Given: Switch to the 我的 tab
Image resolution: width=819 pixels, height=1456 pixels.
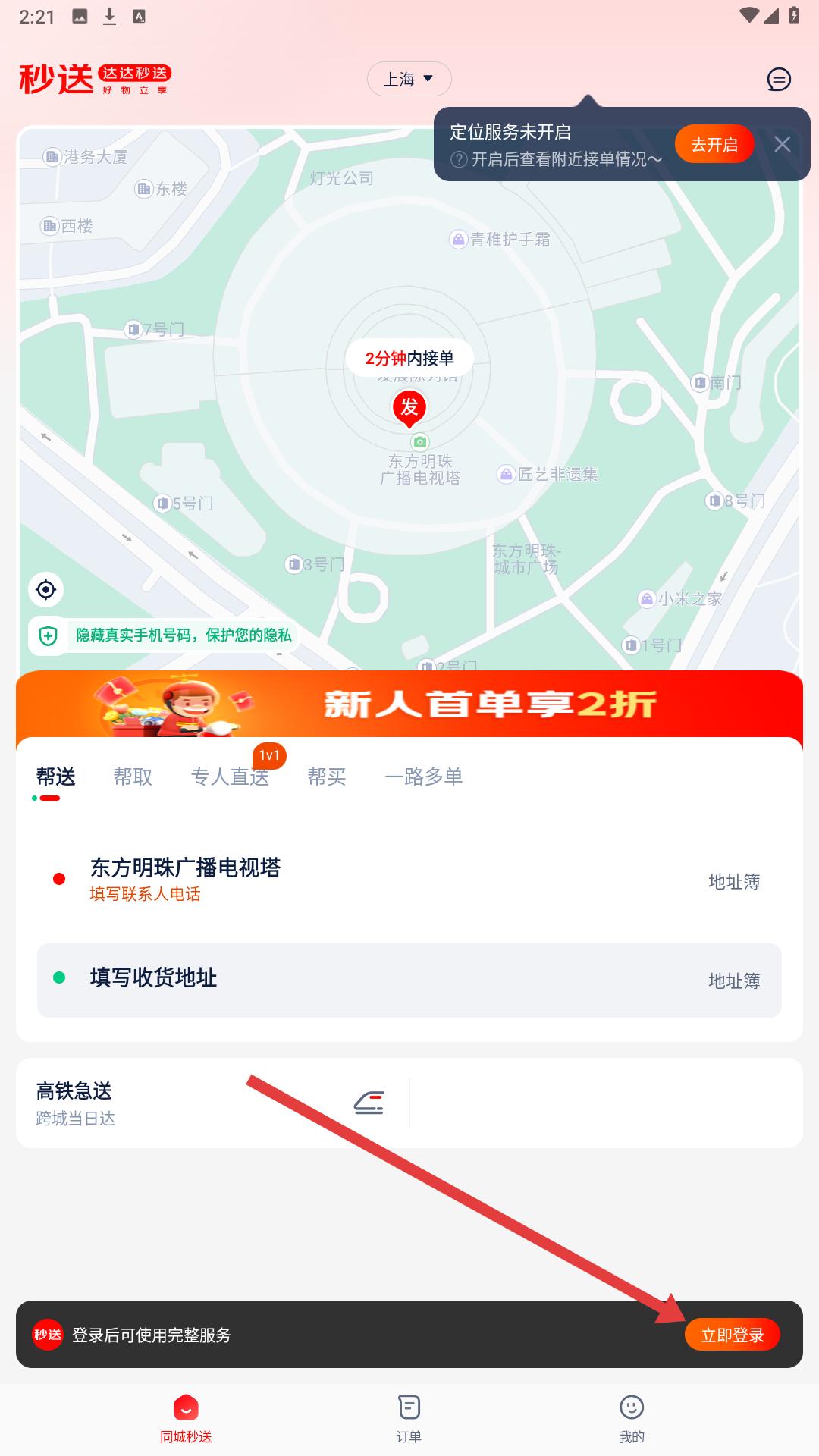Looking at the screenshot, I should [632, 1418].
